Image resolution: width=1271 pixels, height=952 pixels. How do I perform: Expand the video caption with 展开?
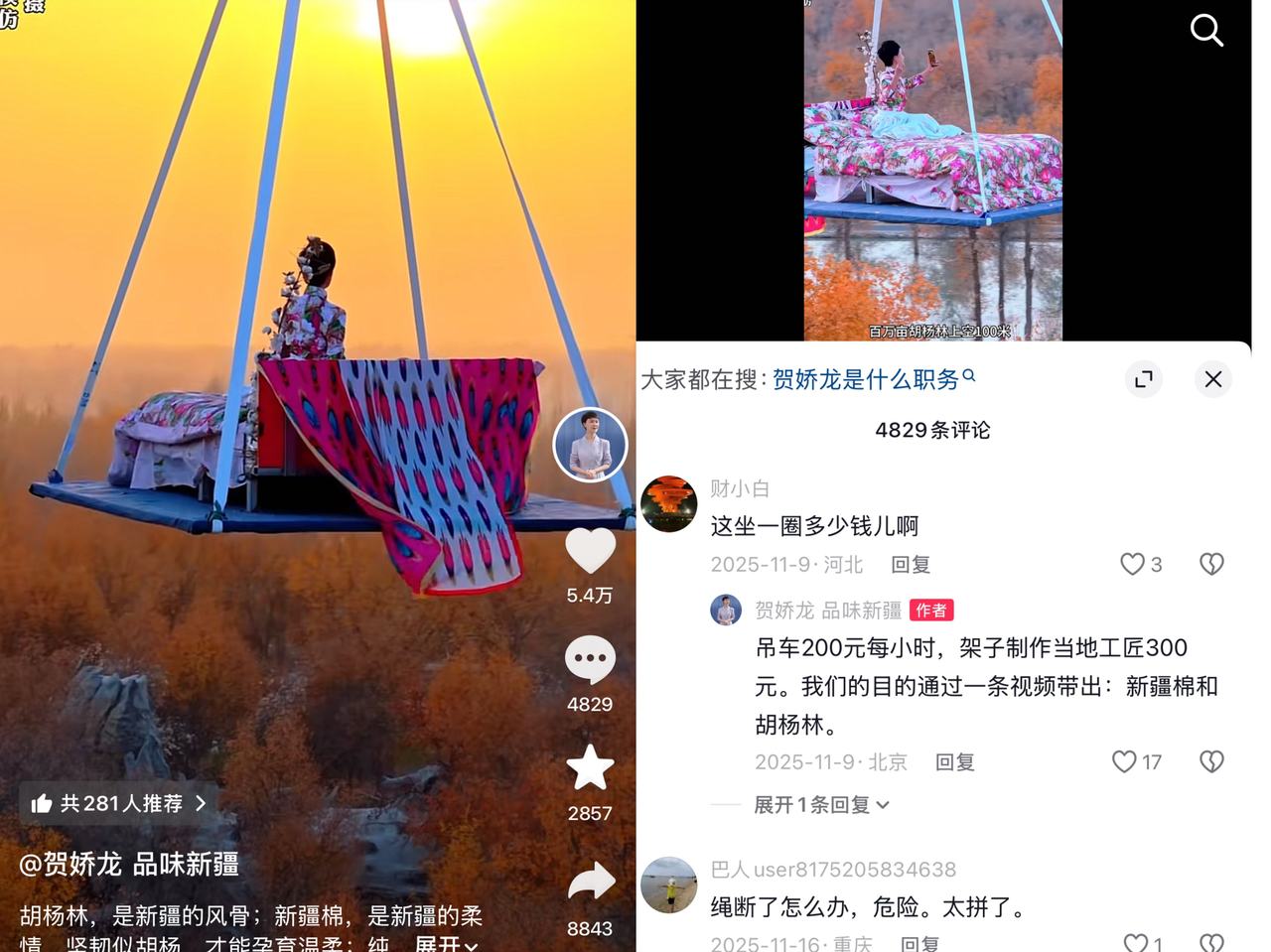pyautogui.click(x=446, y=944)
